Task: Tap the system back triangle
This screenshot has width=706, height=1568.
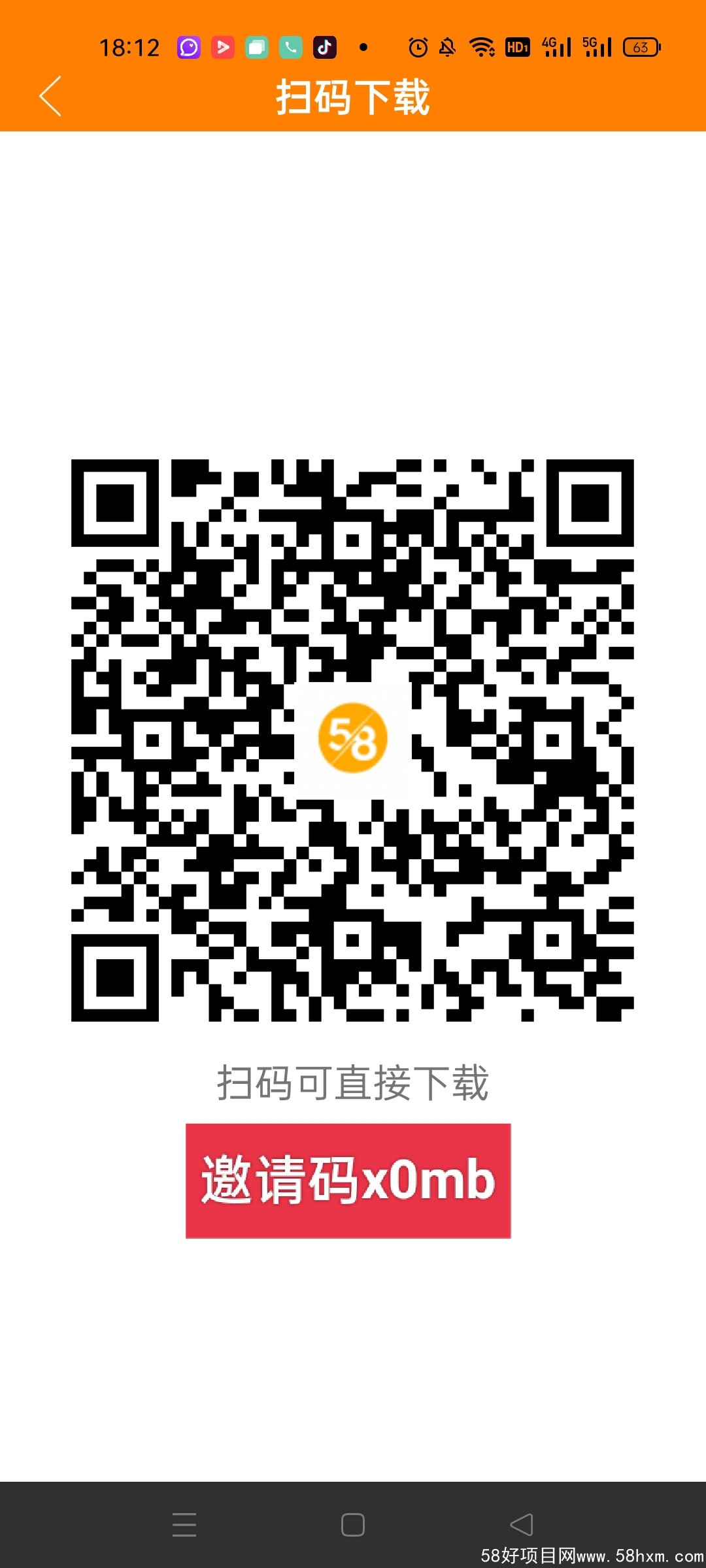Action: tap(522, 1525)
